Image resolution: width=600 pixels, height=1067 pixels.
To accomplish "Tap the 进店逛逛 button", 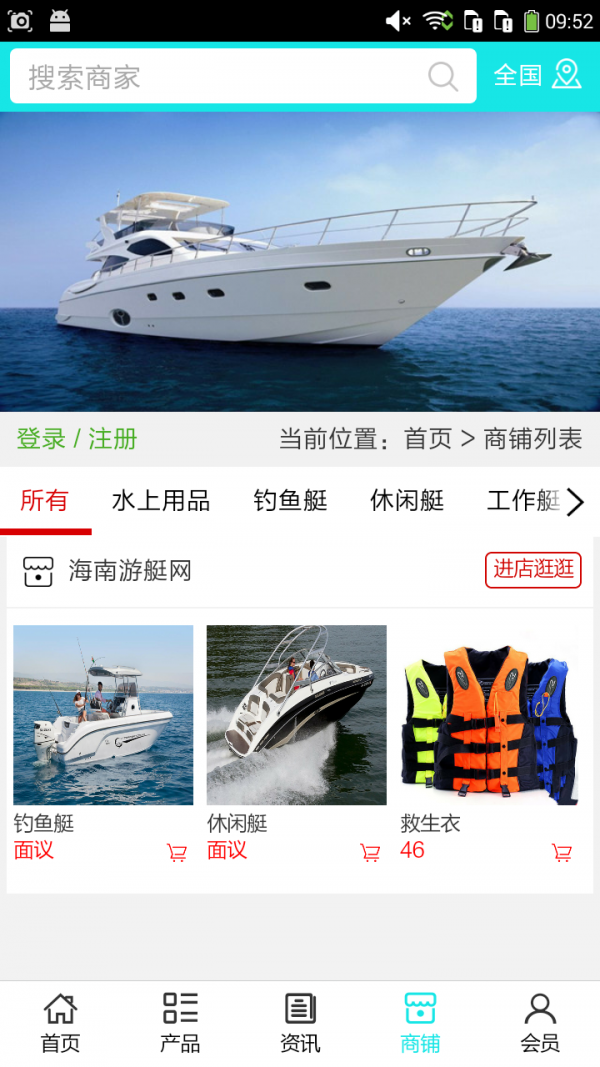I will point(533,570).
